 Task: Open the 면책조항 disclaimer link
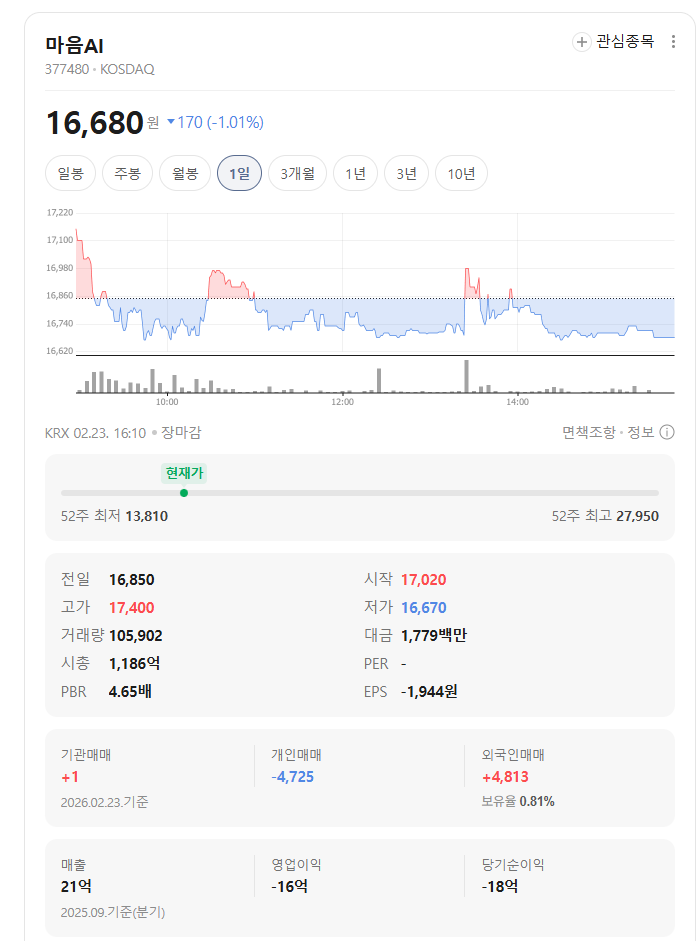(x=589, y=432)
